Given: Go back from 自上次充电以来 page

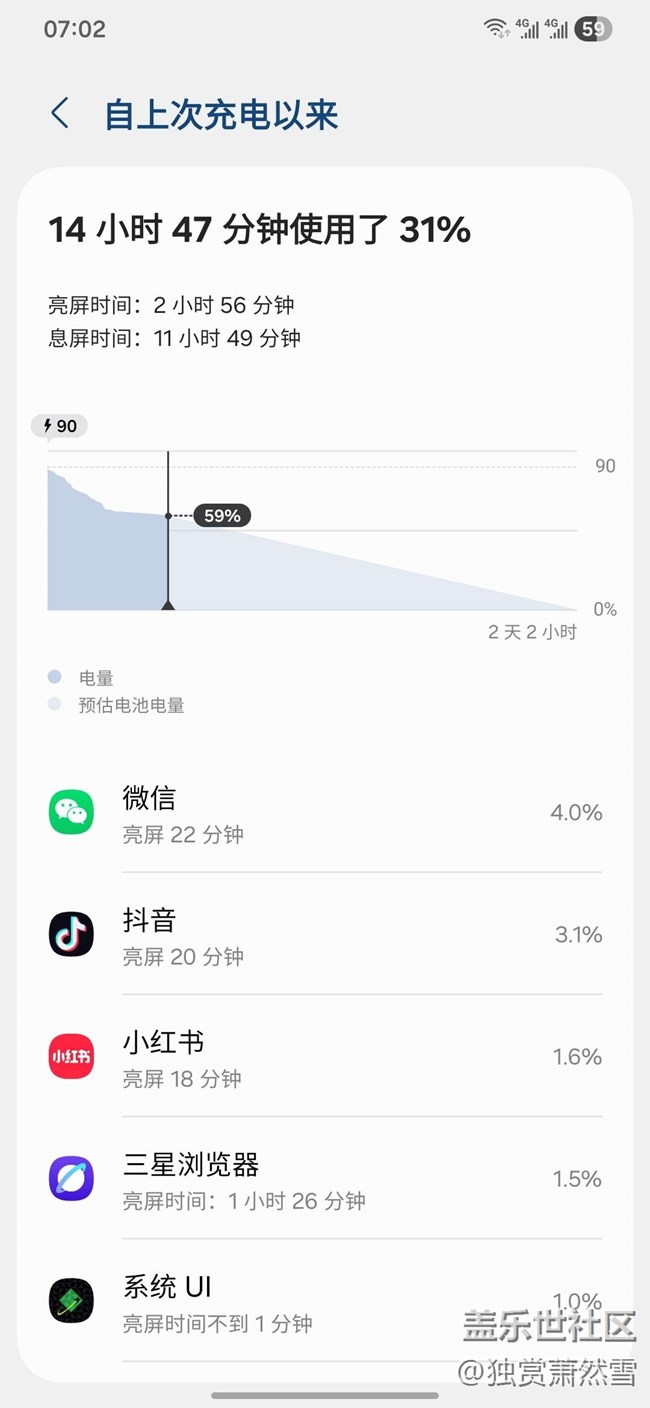Looking at the screenshot, I should (x=60, y=114).
